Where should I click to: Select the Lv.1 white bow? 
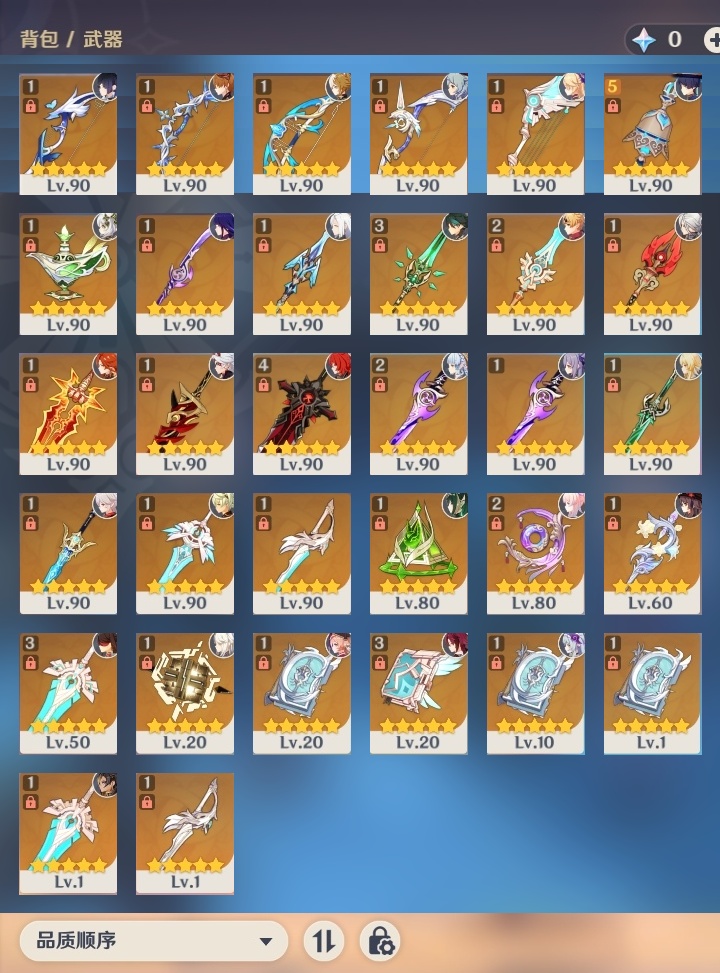pos(185,832)
